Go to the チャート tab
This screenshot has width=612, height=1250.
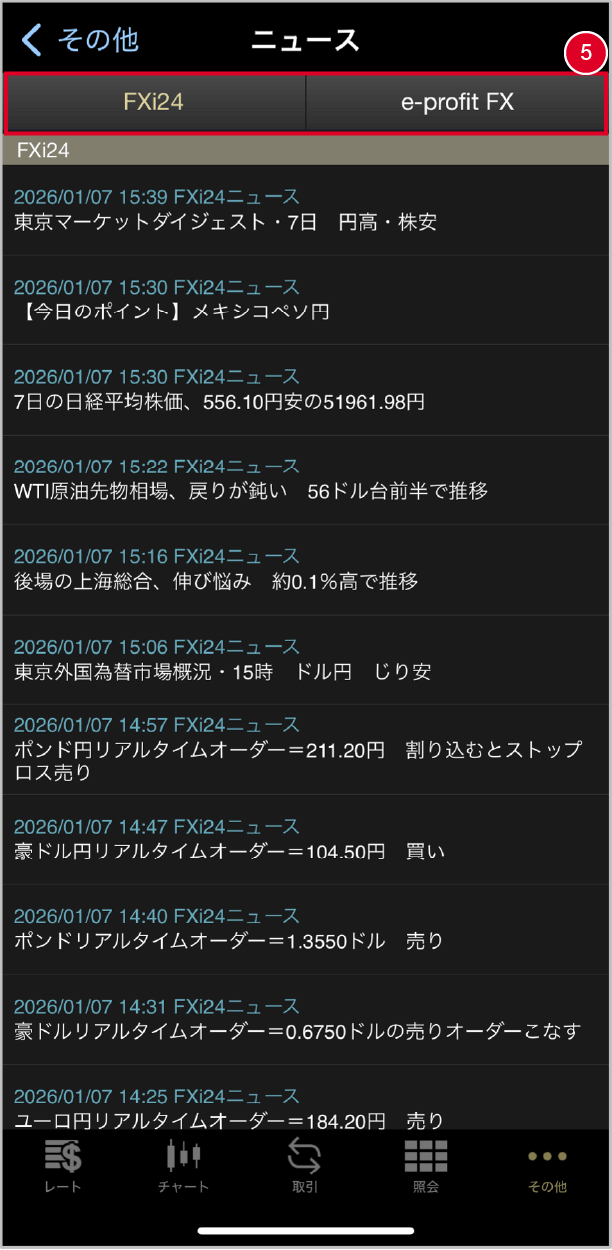point(183,1167)
